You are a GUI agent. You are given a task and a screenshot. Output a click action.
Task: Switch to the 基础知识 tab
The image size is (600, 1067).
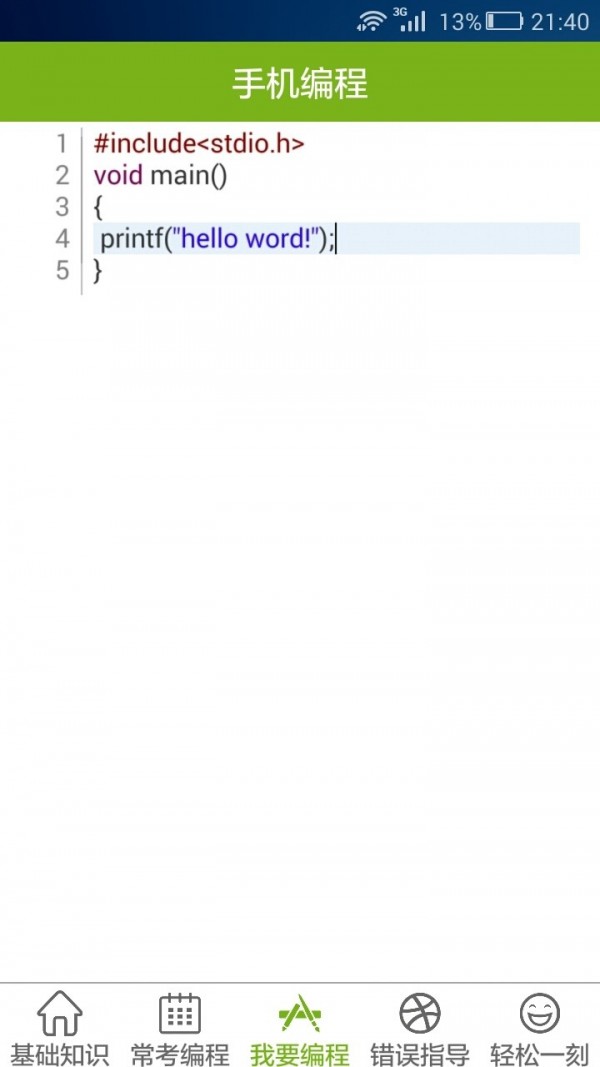[60, 1027]
